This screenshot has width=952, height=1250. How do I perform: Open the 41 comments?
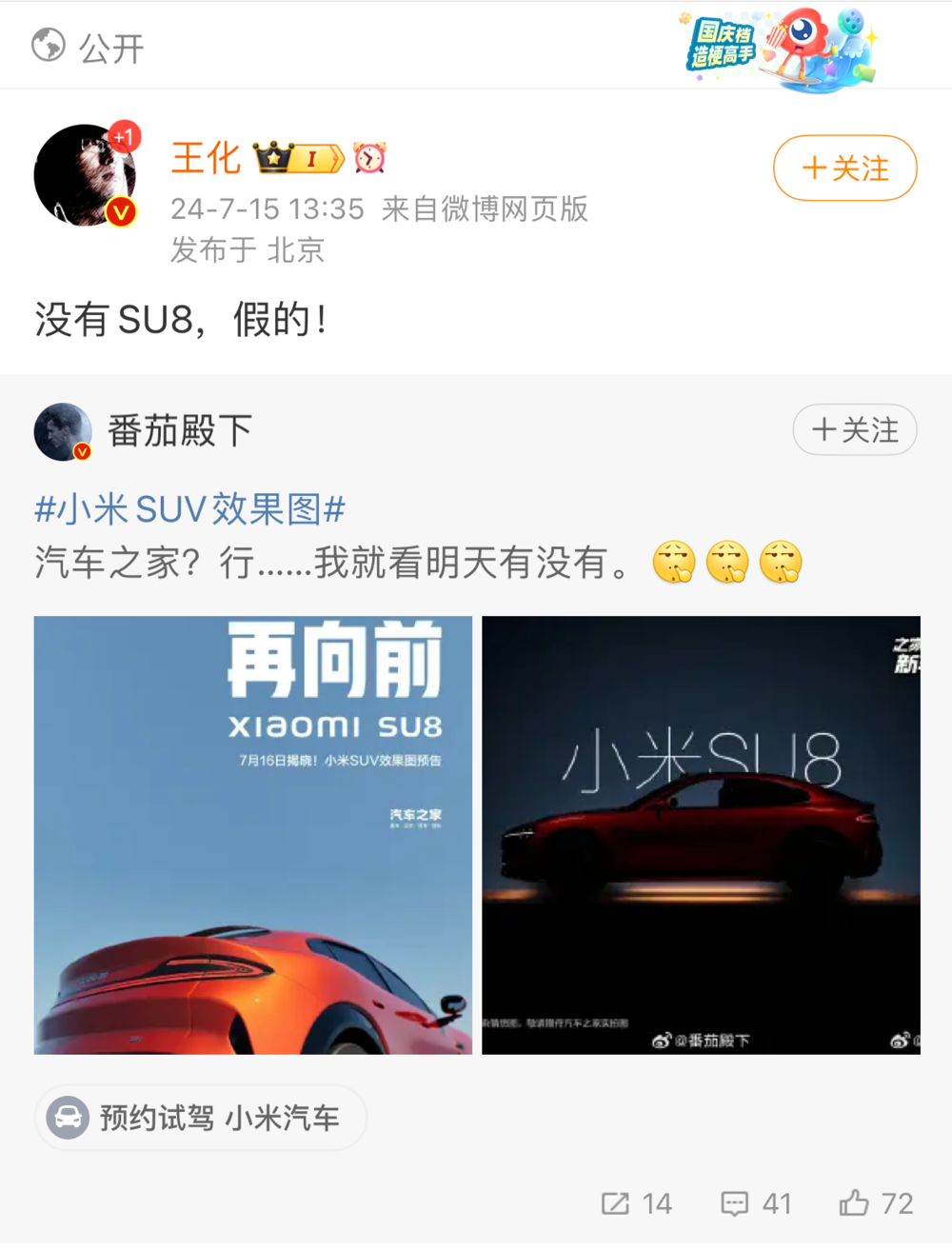[757, 1203]
